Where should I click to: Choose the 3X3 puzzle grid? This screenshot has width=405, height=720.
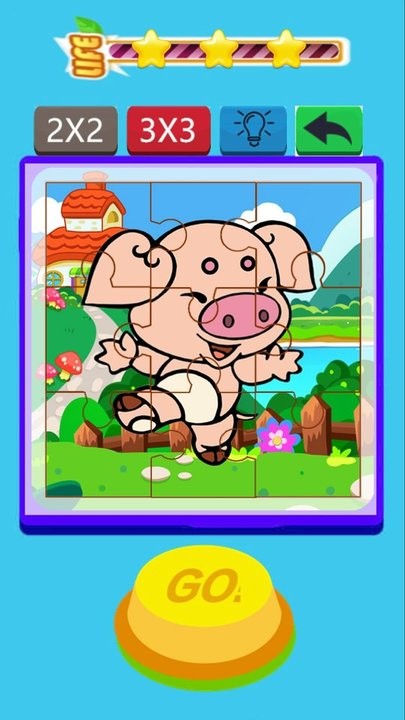pos(169,131)
